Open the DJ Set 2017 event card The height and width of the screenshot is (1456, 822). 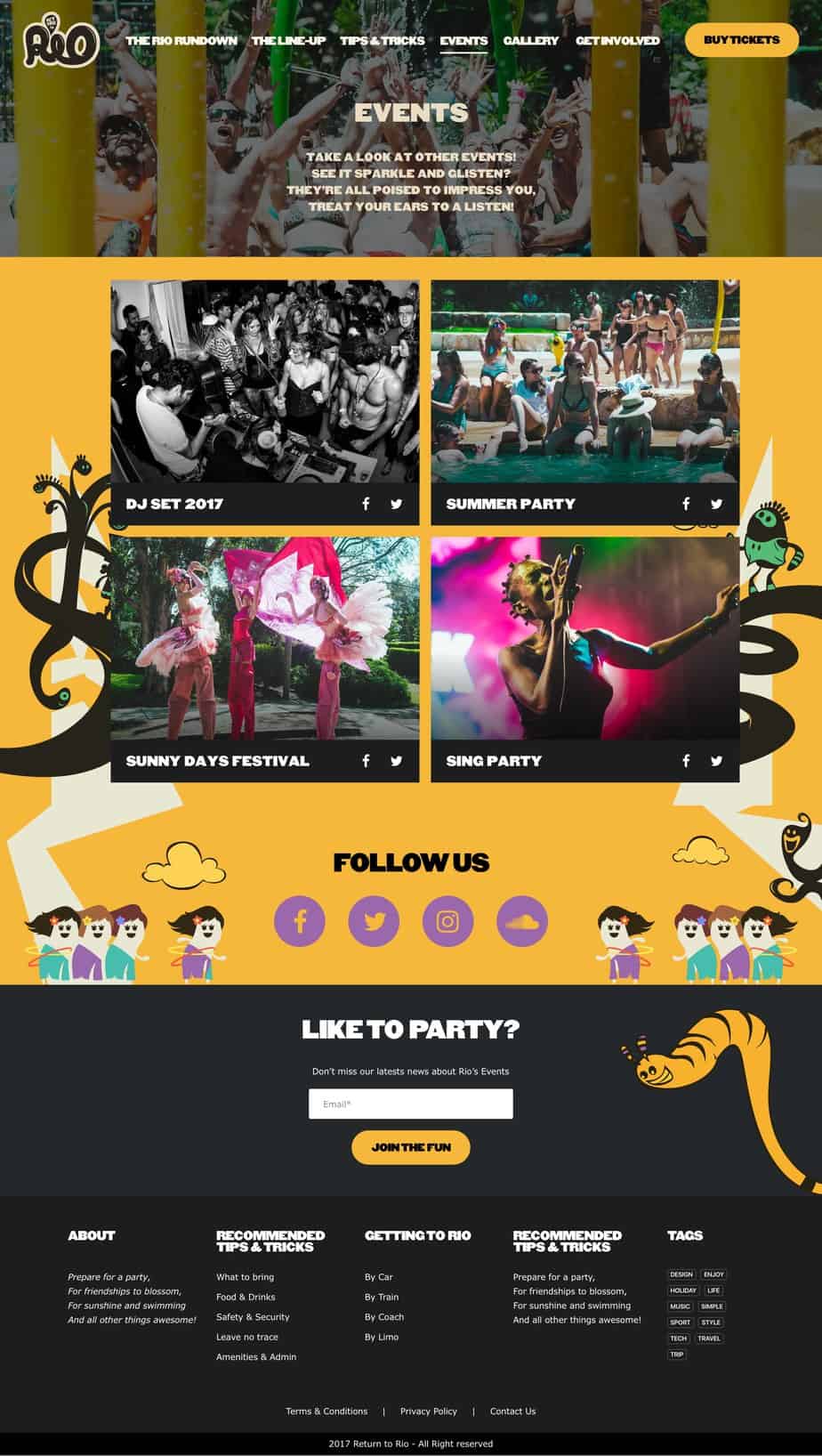[264, 402]
